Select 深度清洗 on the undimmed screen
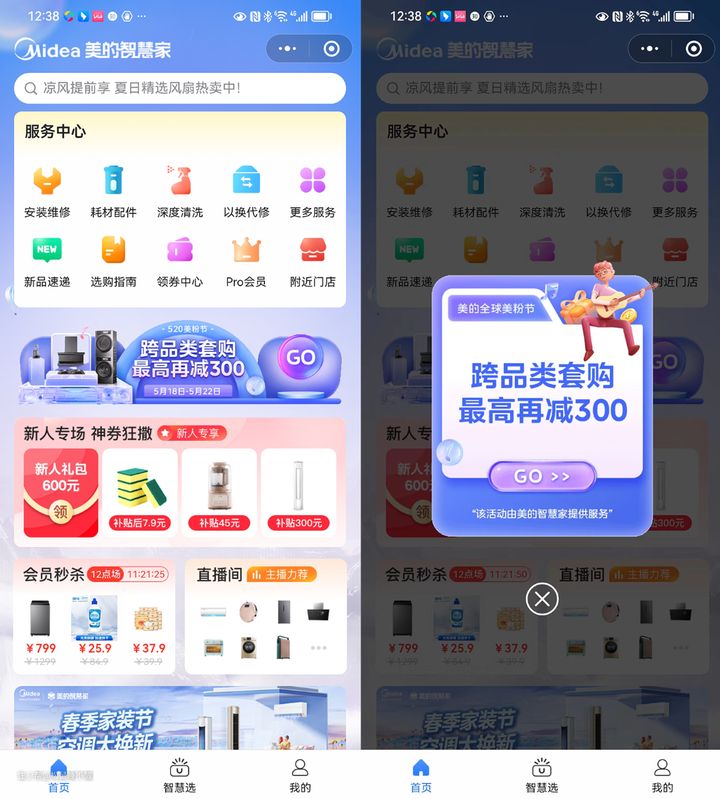The width and height of the screenshot is (720, 799). [x=180, y=191]
